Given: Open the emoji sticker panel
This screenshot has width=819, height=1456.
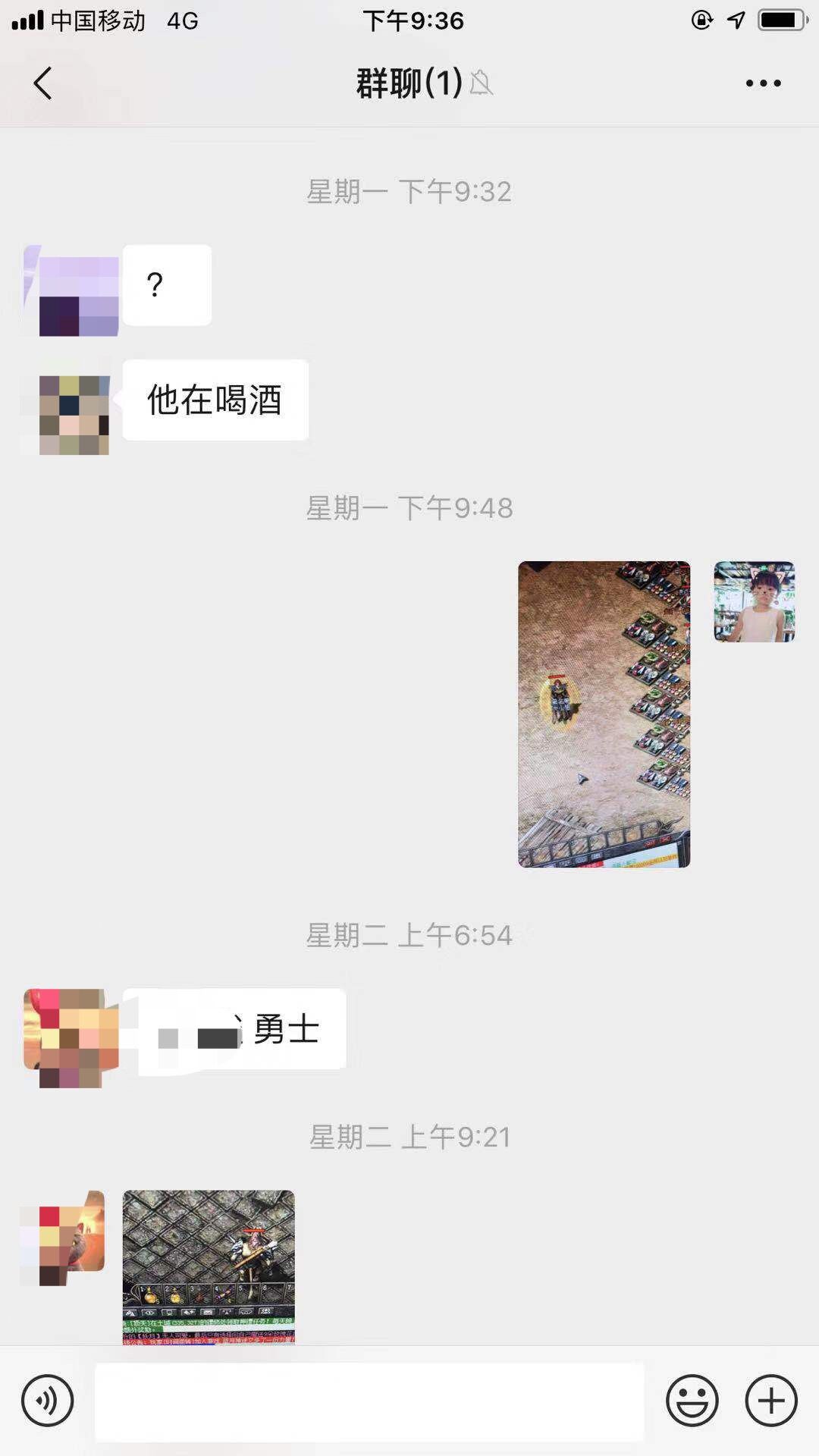Looking at the screenshot, I should pos(692,1401).
